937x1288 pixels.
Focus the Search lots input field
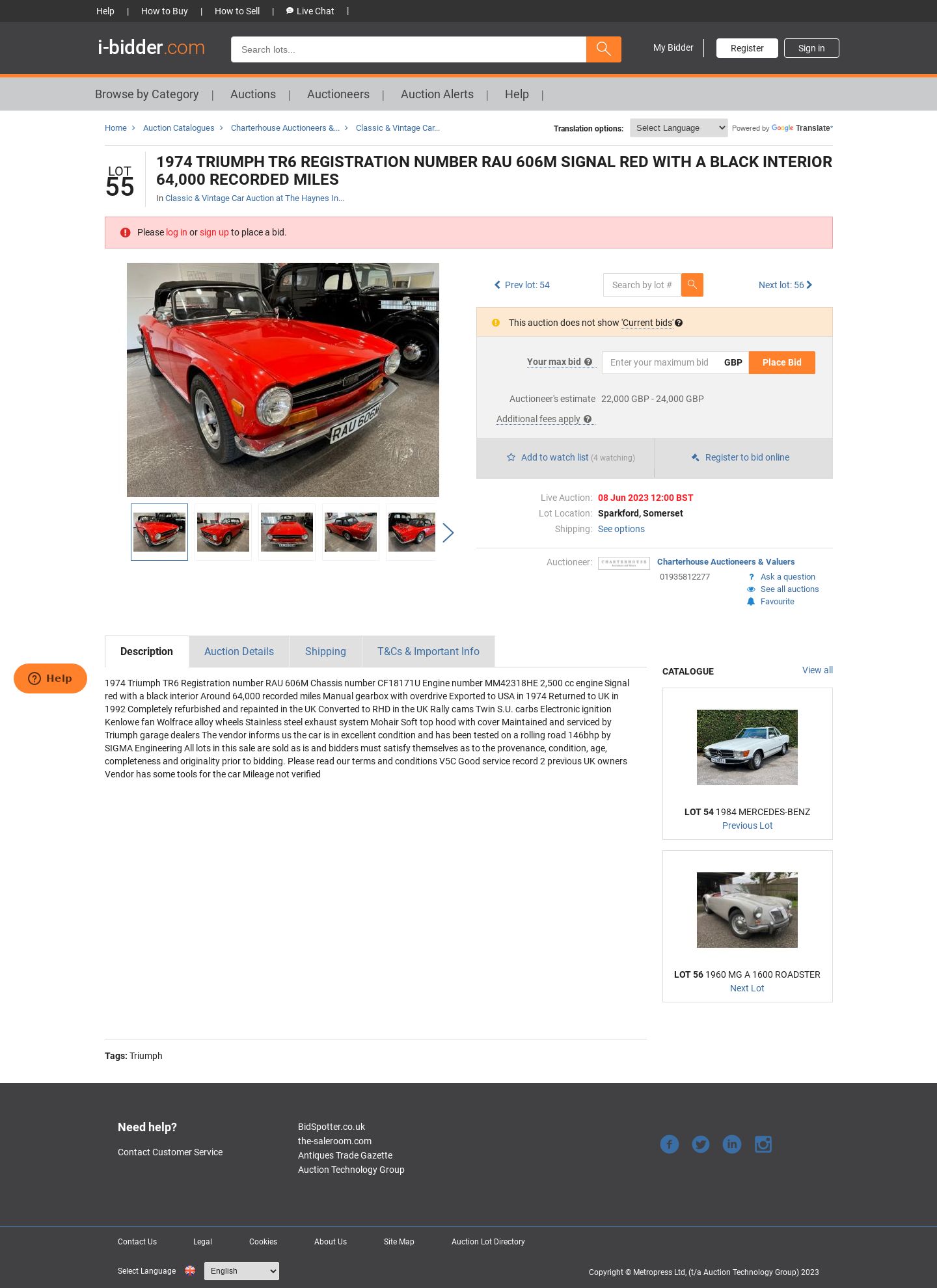[408, 49]
